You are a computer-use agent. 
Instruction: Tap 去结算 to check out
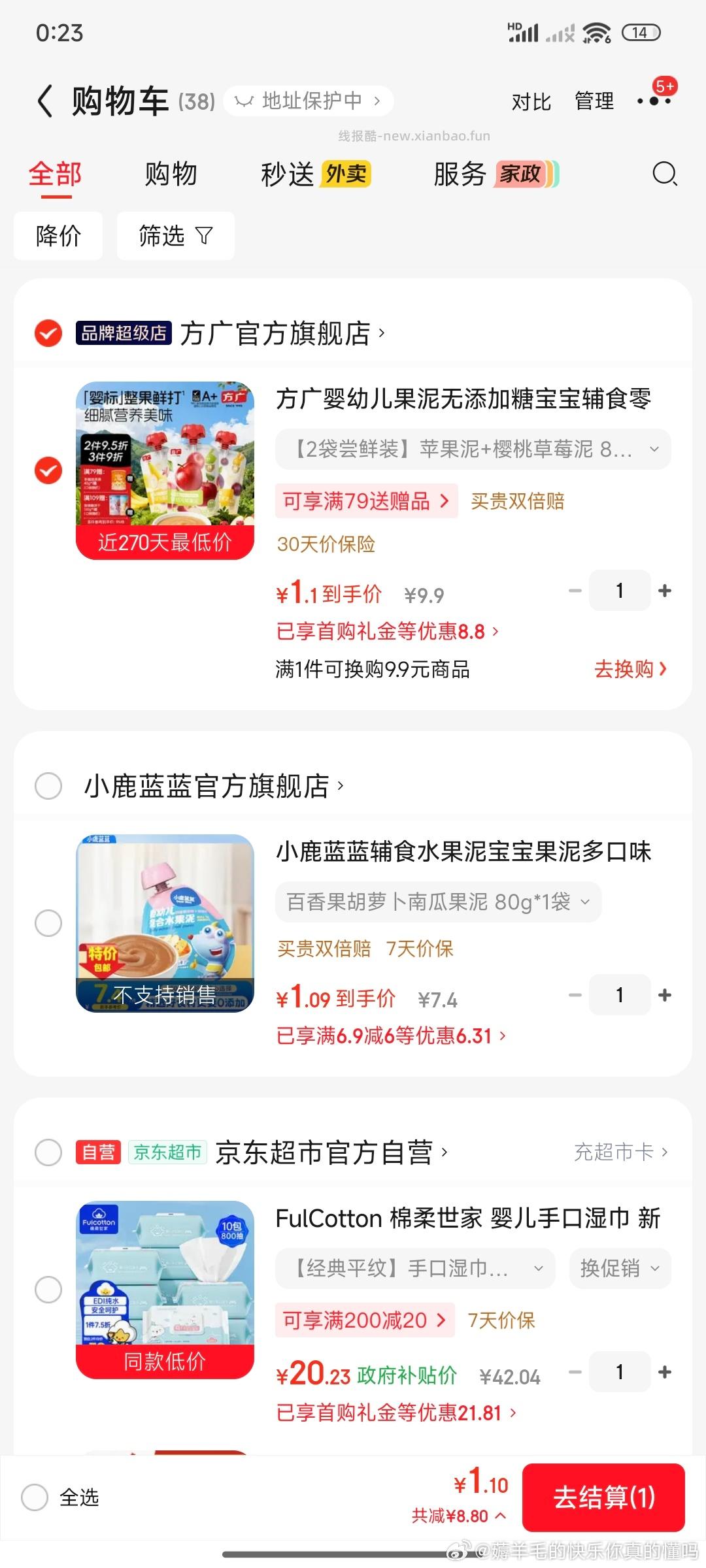(x=603, y=1498)
